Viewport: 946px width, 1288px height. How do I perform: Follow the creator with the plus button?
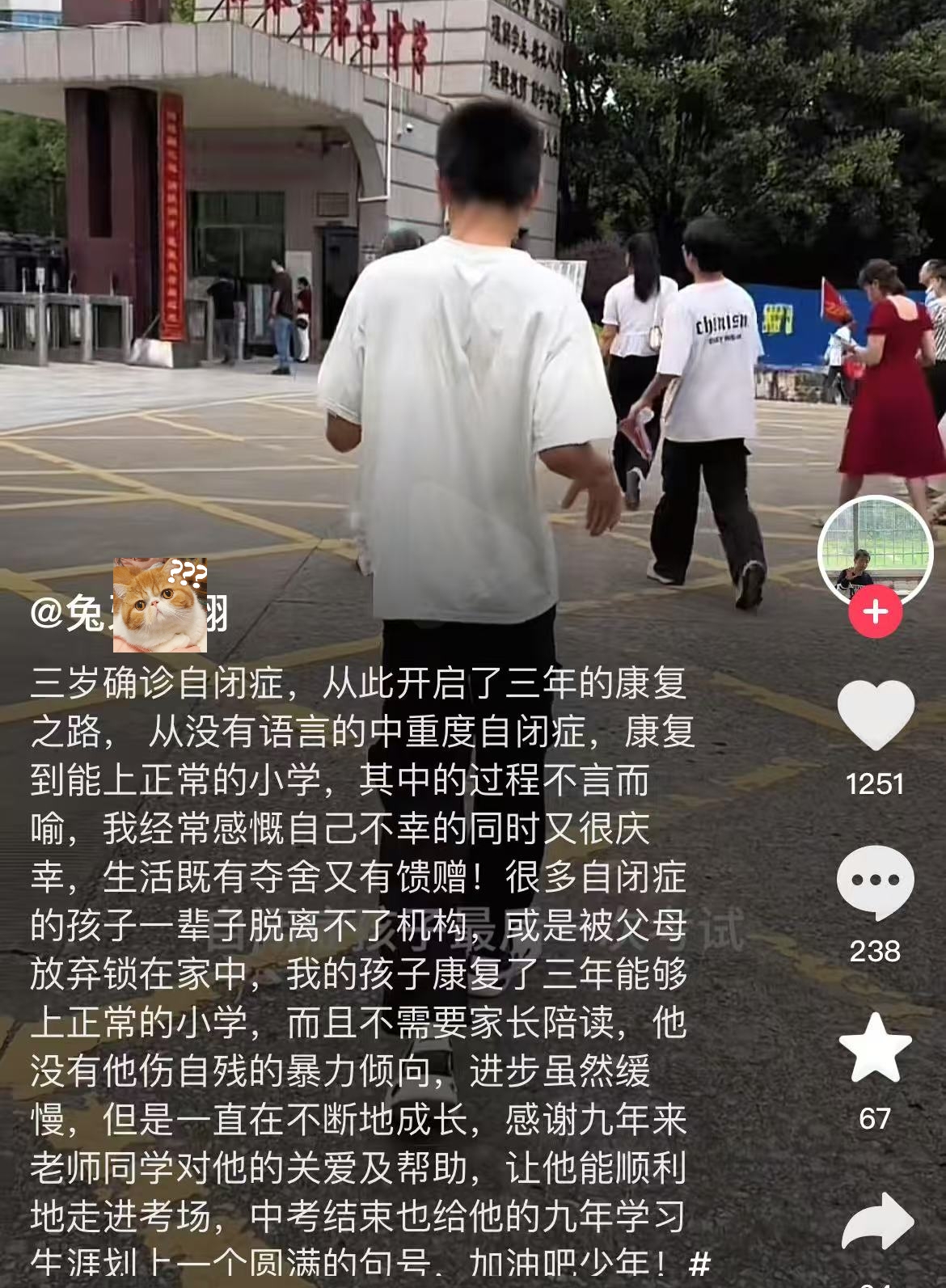click(x=875, y=612)
